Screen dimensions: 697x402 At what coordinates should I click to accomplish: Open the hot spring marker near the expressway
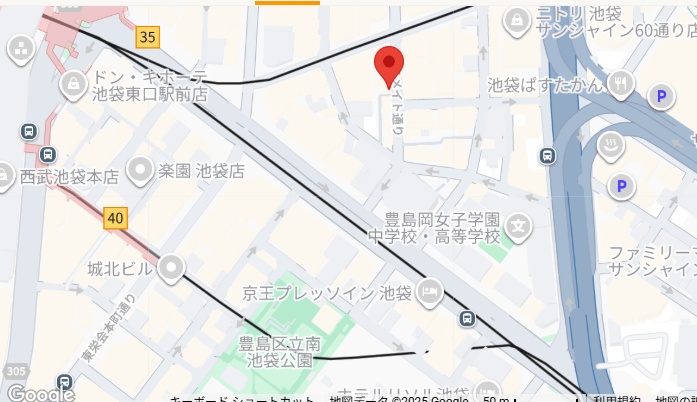point(609,144)
